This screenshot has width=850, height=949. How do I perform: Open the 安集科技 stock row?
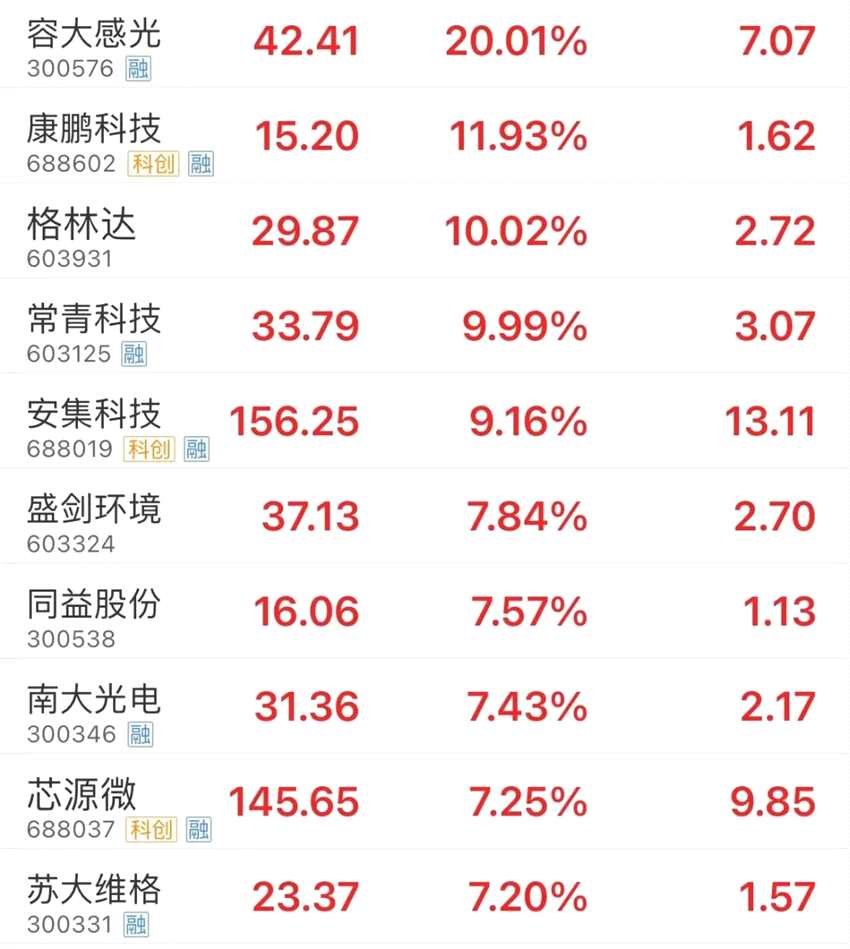[93, 415]
